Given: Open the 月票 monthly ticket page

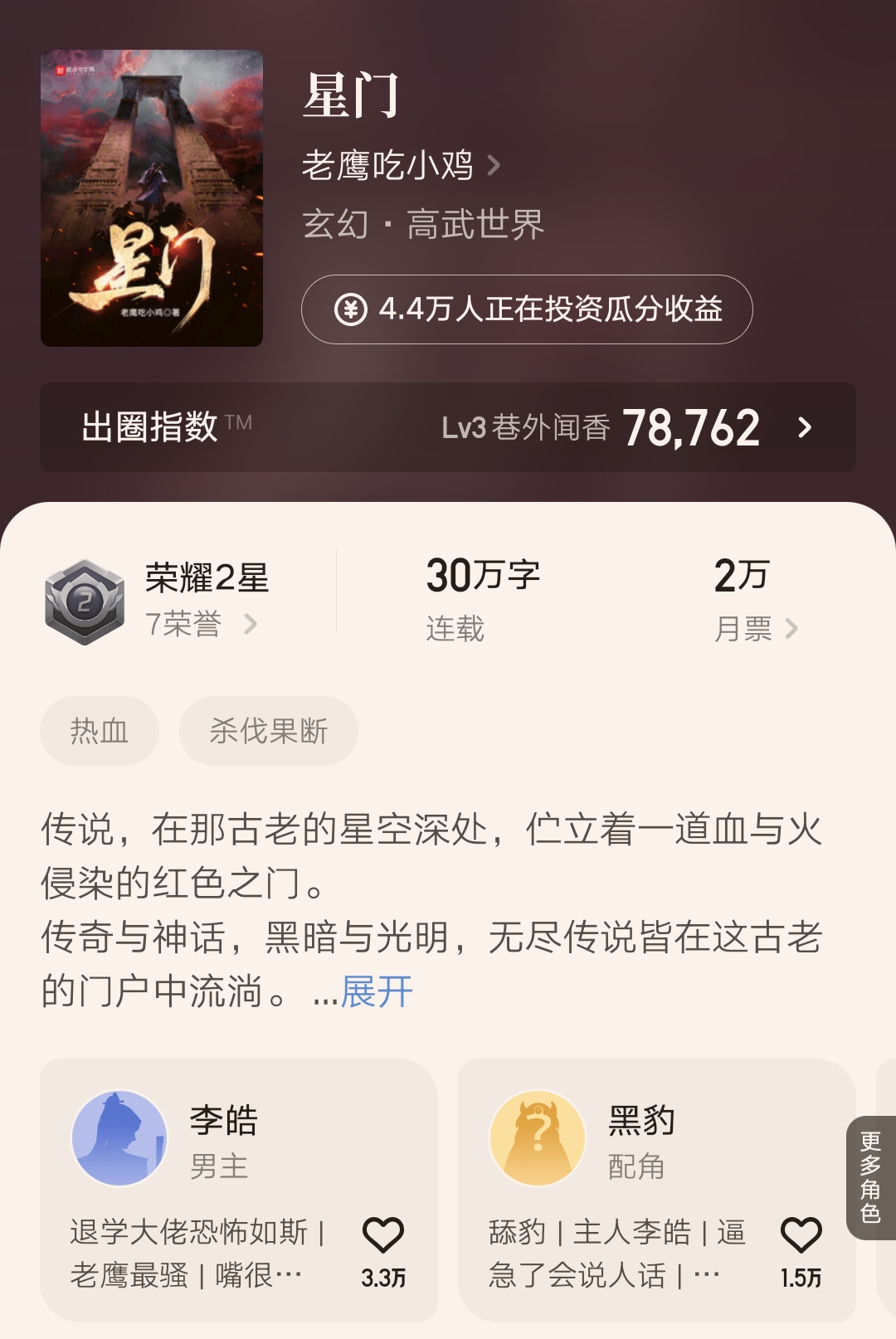Looking at the screenshot, I should [x=755, y=629].
